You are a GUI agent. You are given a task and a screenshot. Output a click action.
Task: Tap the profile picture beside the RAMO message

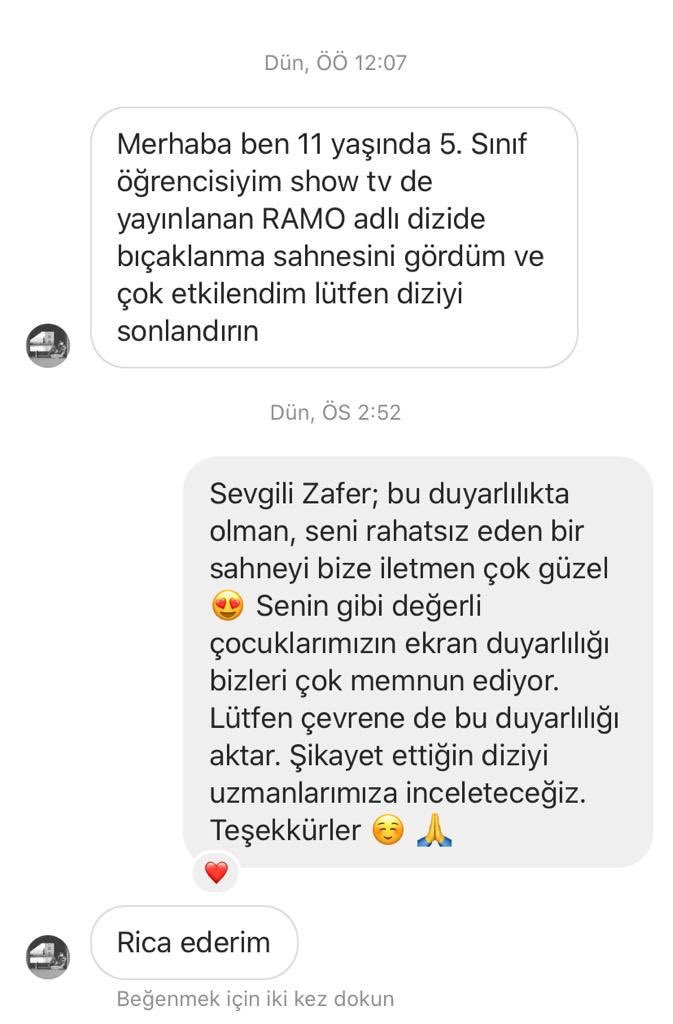click(47, 346)
